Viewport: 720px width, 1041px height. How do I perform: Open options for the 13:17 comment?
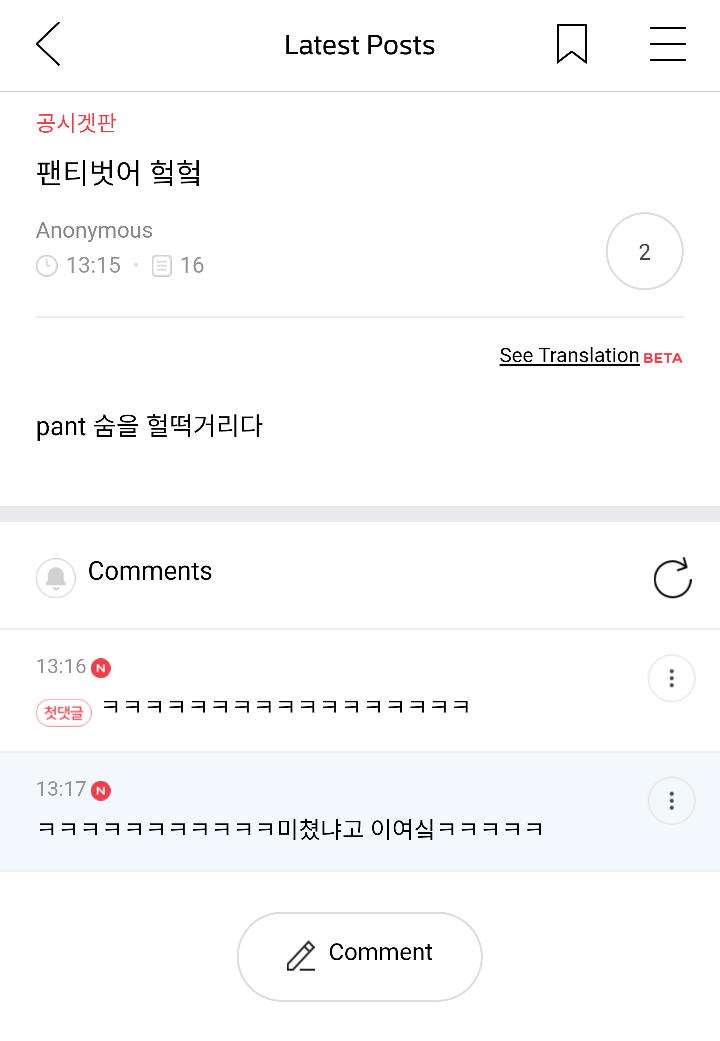click(x=672, y=801)
